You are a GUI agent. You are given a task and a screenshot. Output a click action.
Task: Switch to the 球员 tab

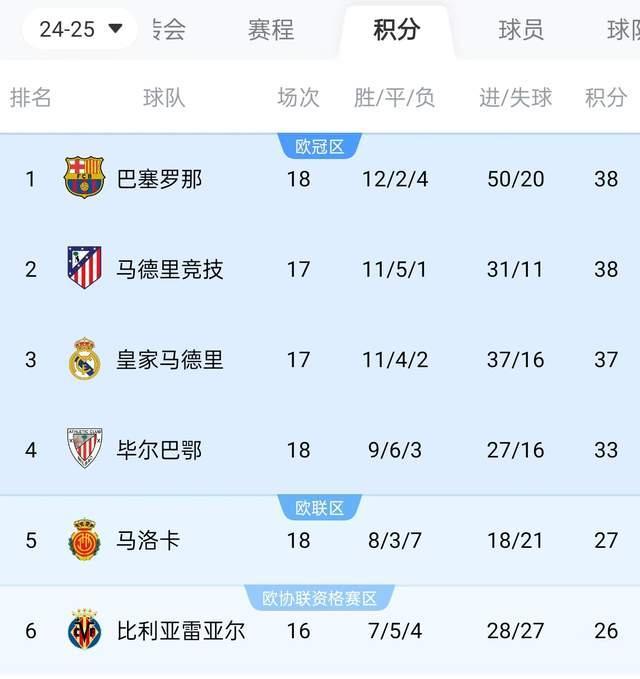click(521, 30)
